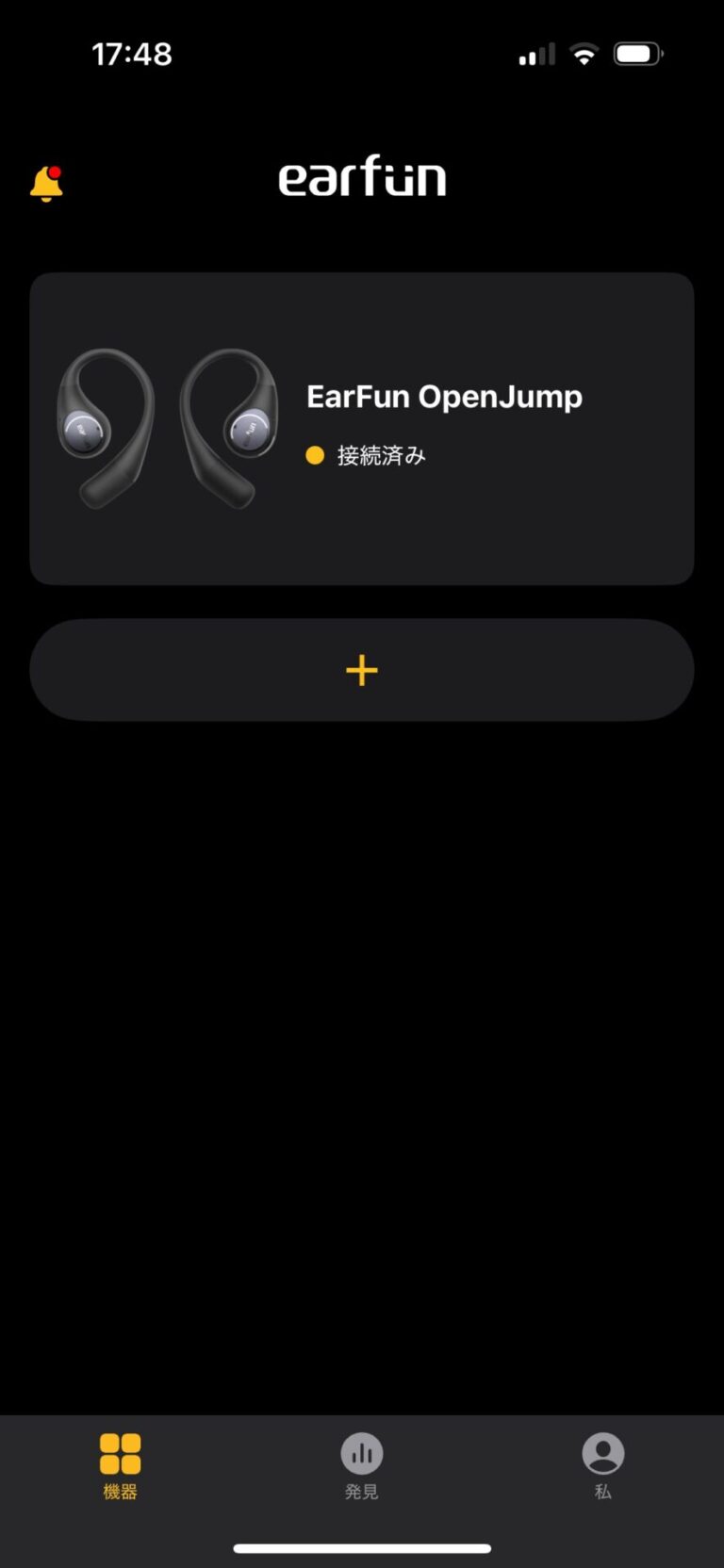Tap the 17:48 clock in the status bar
The image size is (724, 1568).
(133, 54)
